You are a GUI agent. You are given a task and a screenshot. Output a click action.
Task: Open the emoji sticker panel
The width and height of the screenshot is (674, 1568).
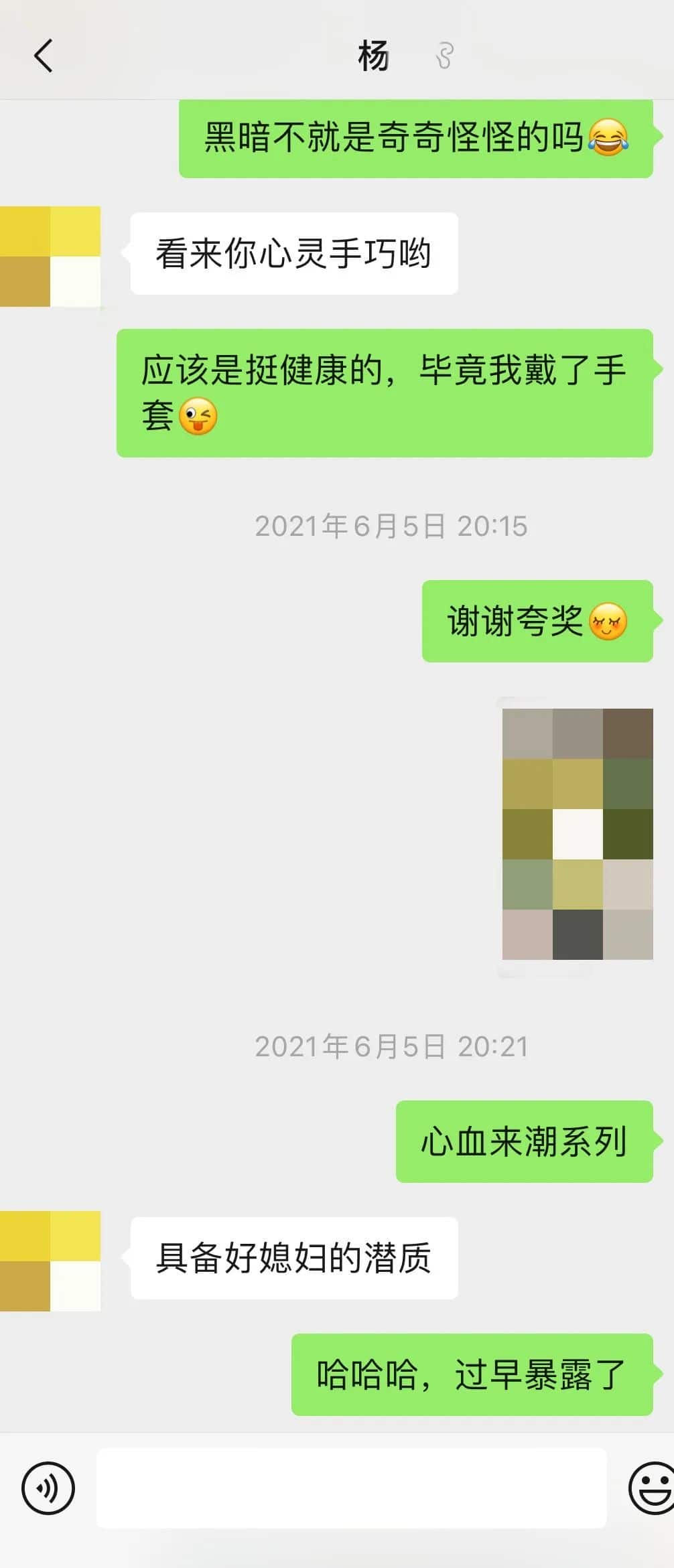point(651,1488)
